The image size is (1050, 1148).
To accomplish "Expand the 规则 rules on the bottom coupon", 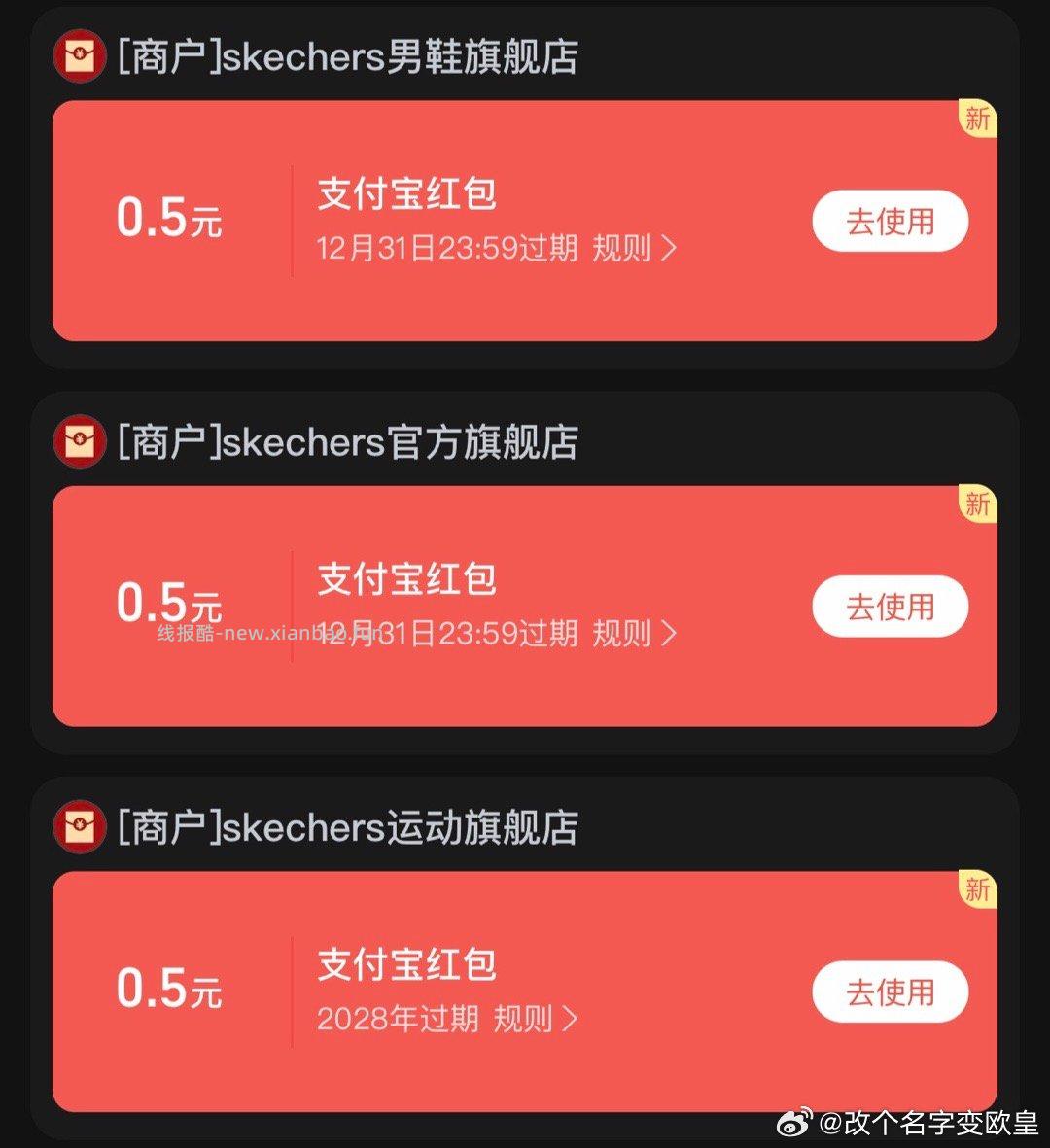I will click(525, 1021).
